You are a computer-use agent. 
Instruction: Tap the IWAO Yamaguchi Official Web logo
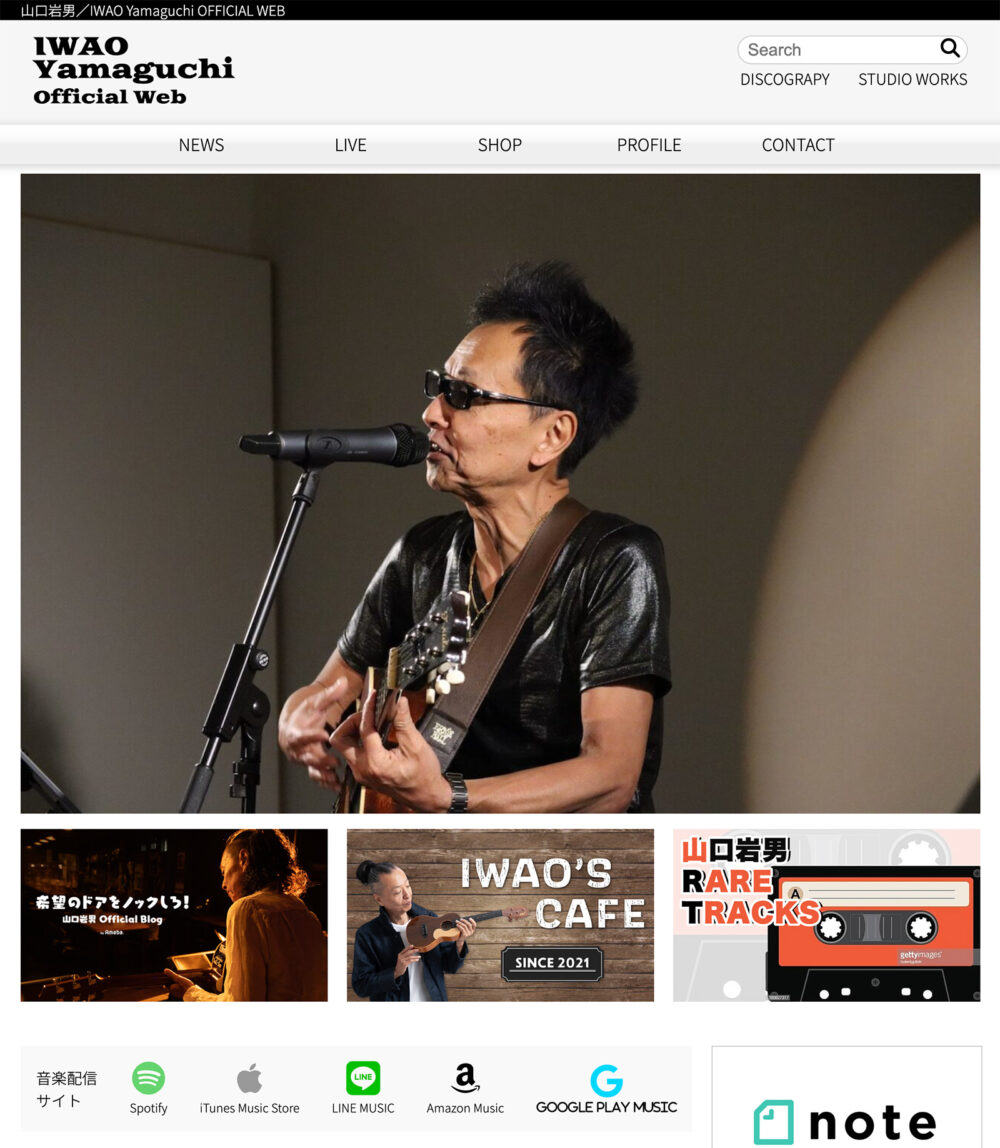point(133,70)
